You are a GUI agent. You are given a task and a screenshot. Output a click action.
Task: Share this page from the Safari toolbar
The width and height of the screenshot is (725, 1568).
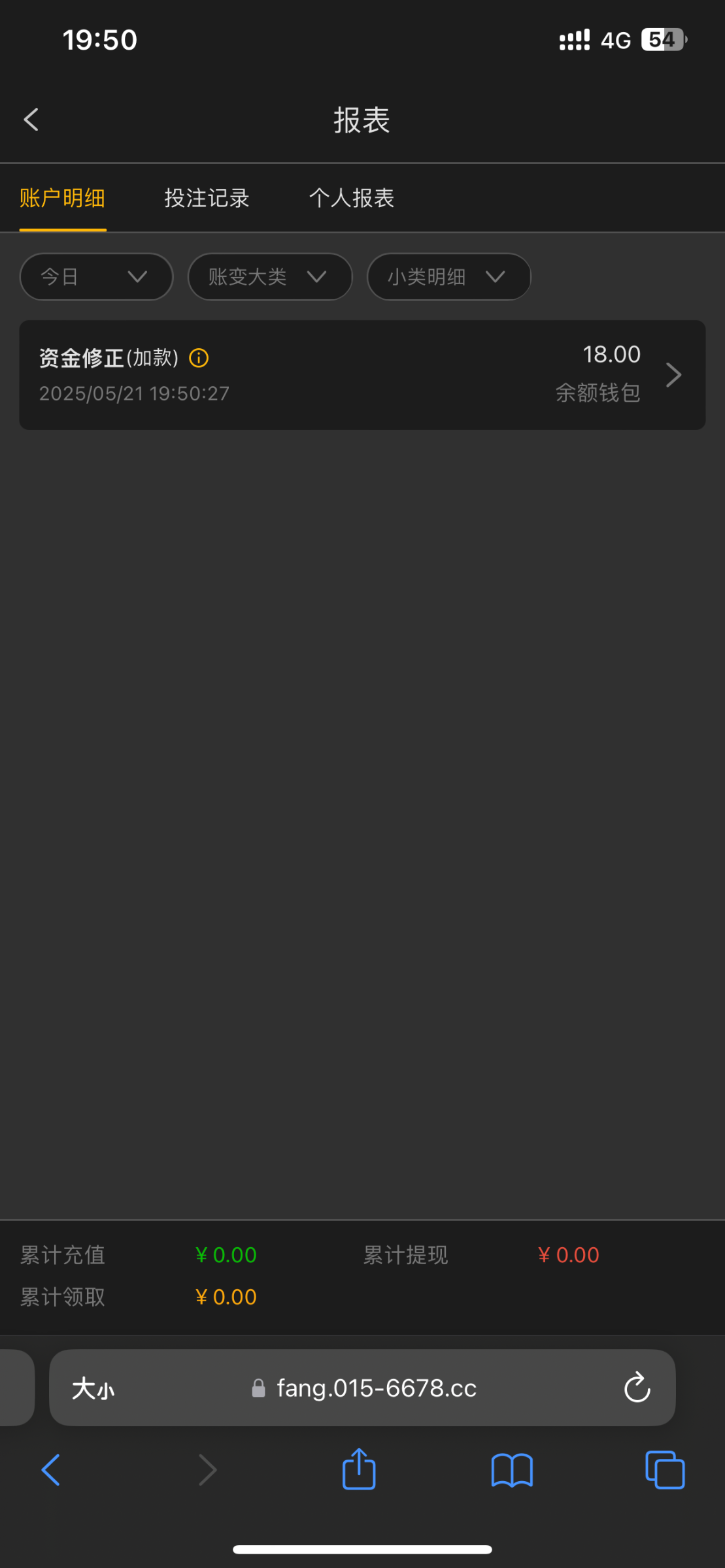click(x=359, y=1470)
